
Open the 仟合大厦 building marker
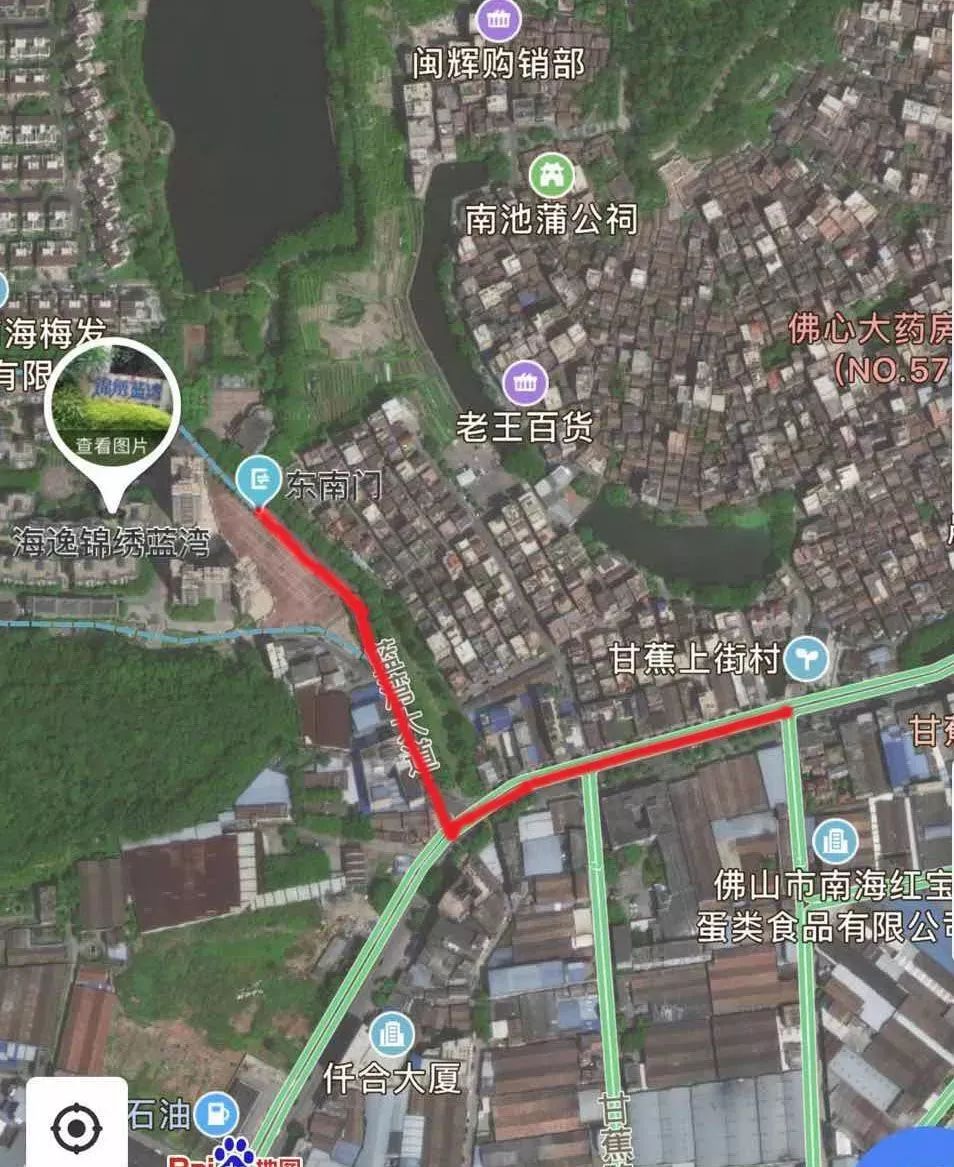coord(391,1034)
